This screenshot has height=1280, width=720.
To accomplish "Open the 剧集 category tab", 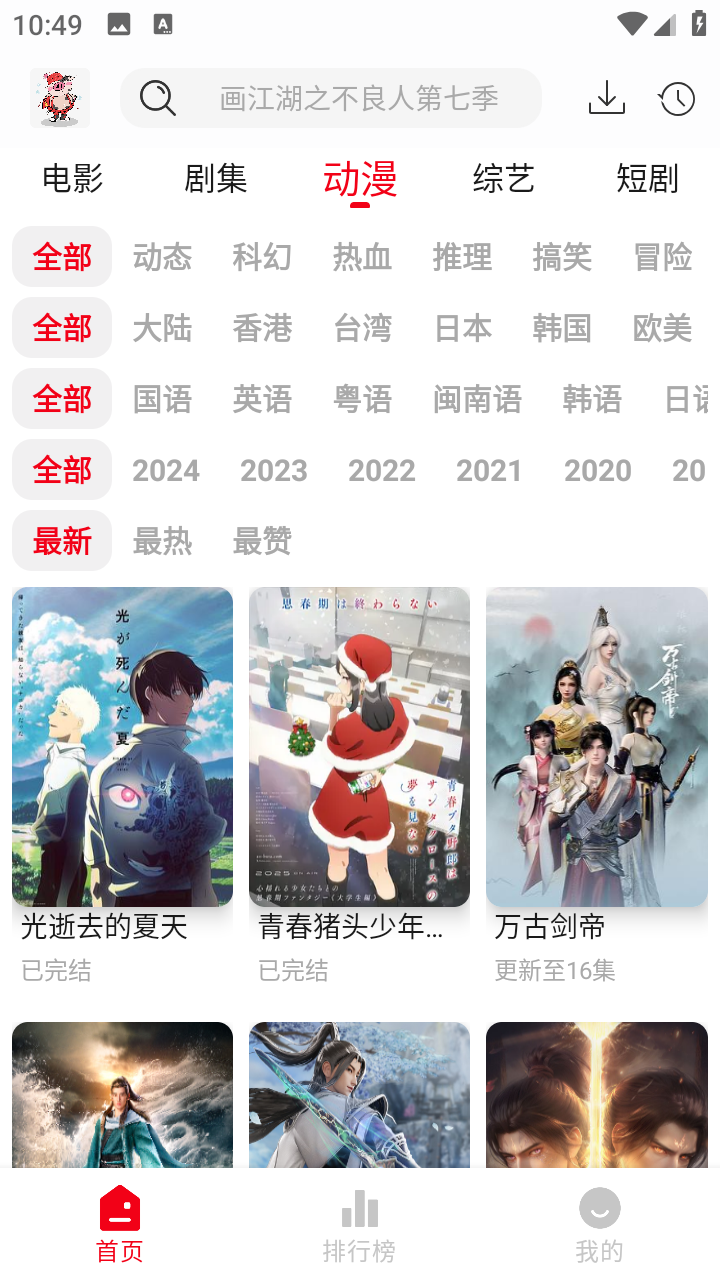I will pos(217,178).
